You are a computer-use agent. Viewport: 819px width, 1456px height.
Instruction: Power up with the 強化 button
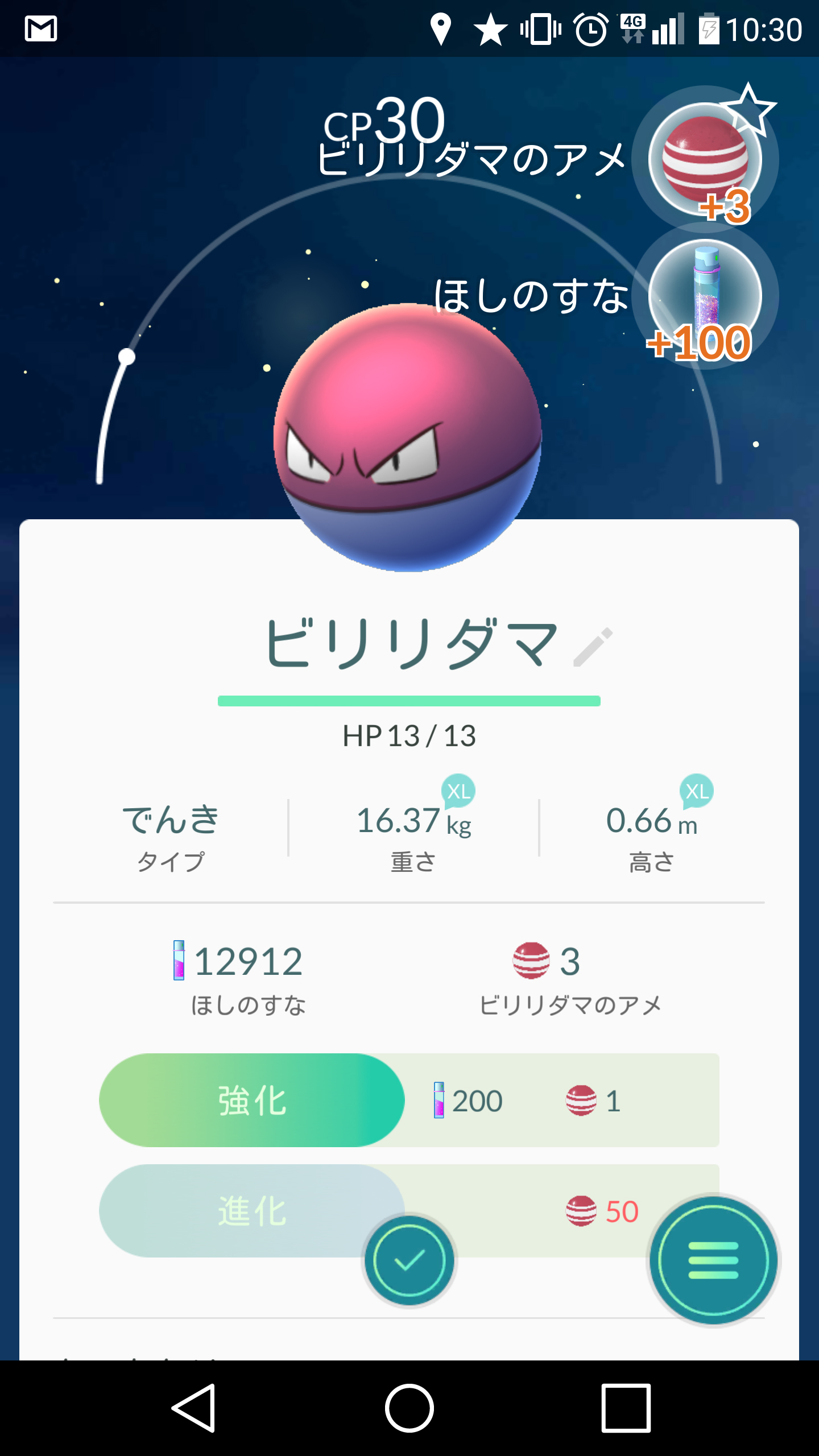[252, 1100]
